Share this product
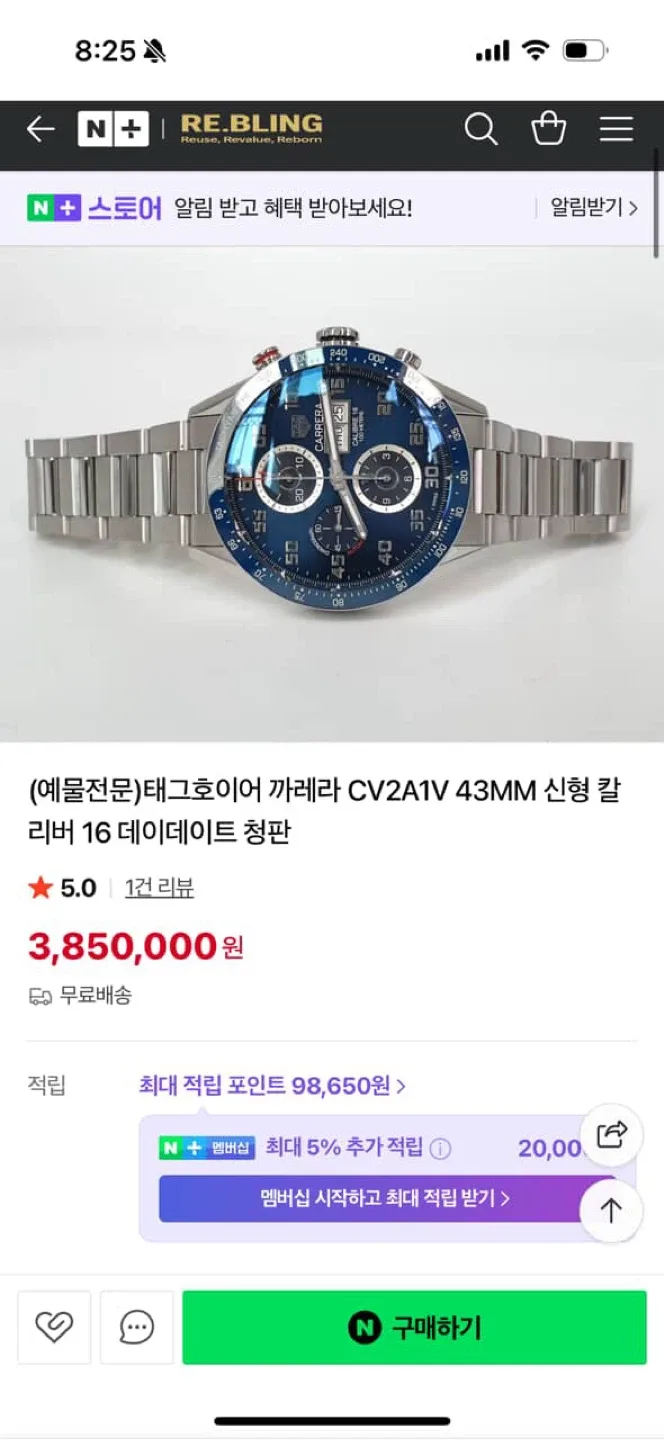Viewport: 664px width, 1440px height. (611, 1134)
